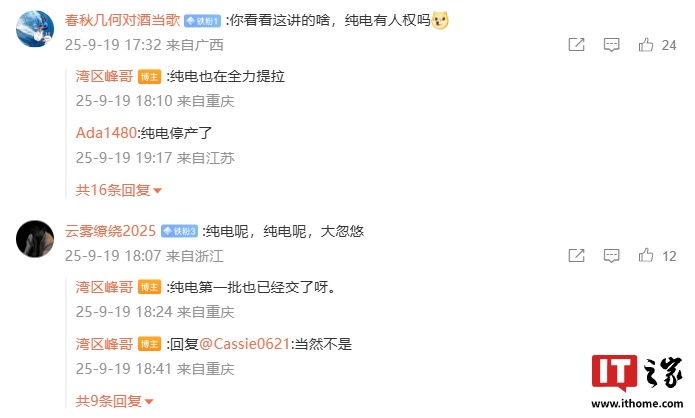Open 云雾缭绕2025's profile avatar
The width and height of the screenshot is (695, 418).
pos(35,240)
